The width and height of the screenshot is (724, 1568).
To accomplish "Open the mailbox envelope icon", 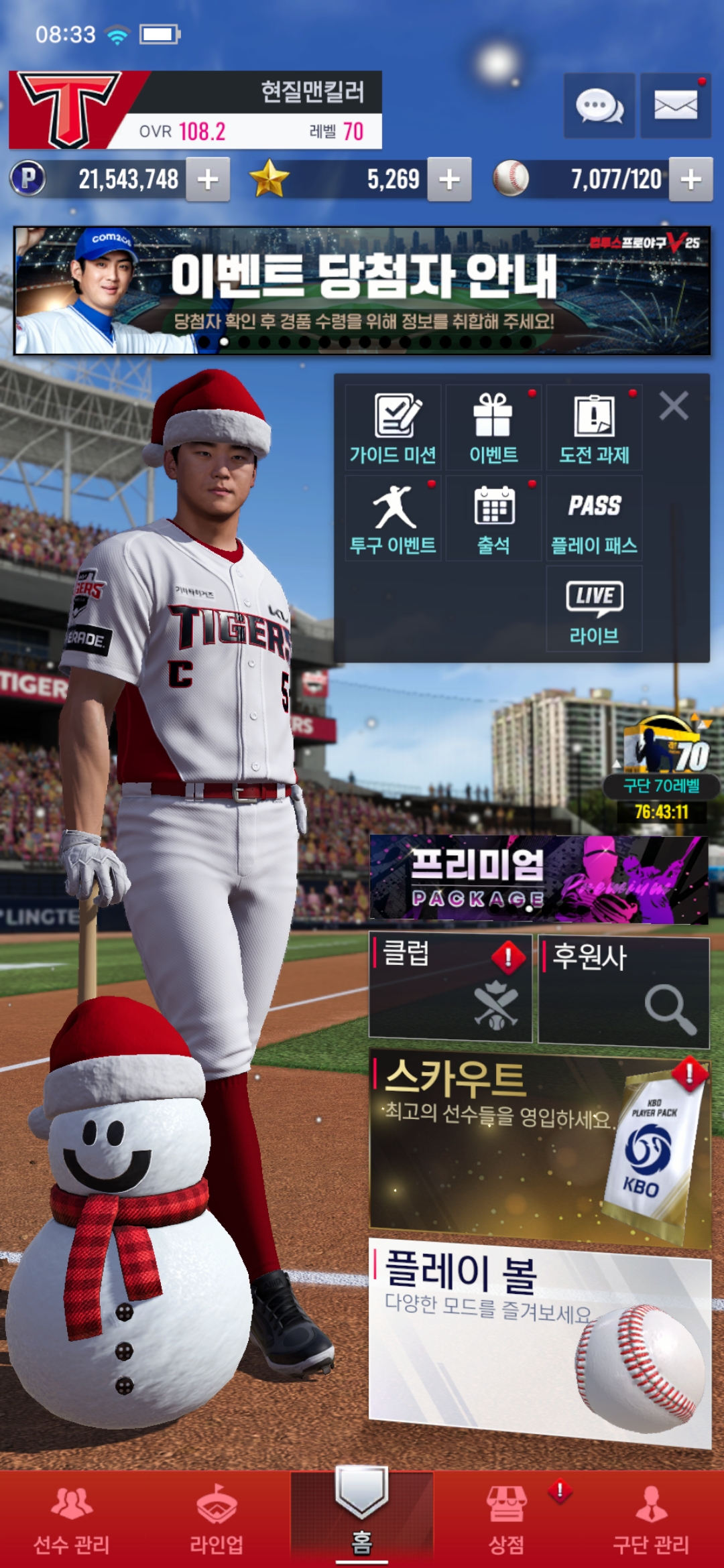I will click(675, 106).
